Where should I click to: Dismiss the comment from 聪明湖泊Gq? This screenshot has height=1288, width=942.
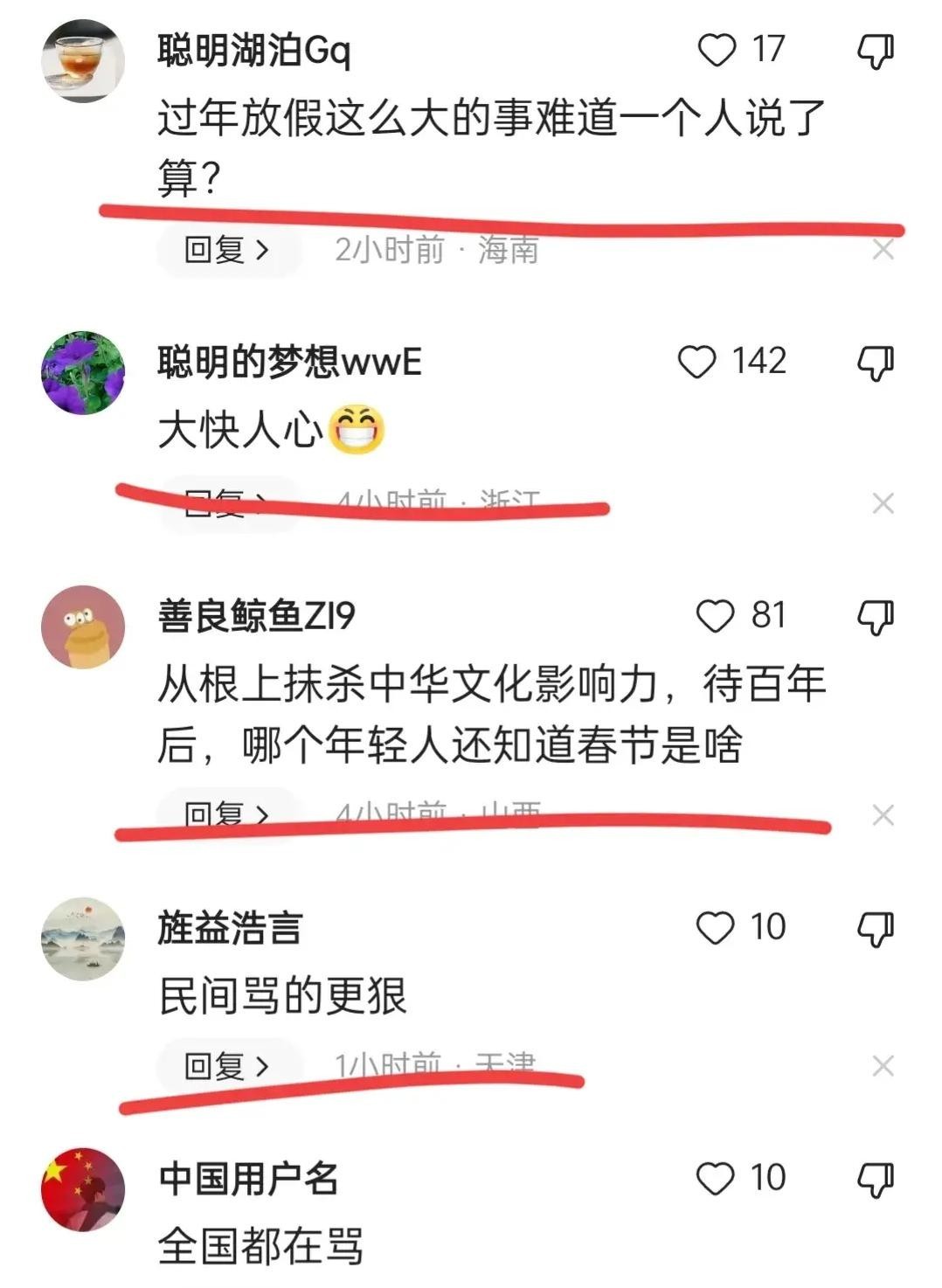point(883,251)
